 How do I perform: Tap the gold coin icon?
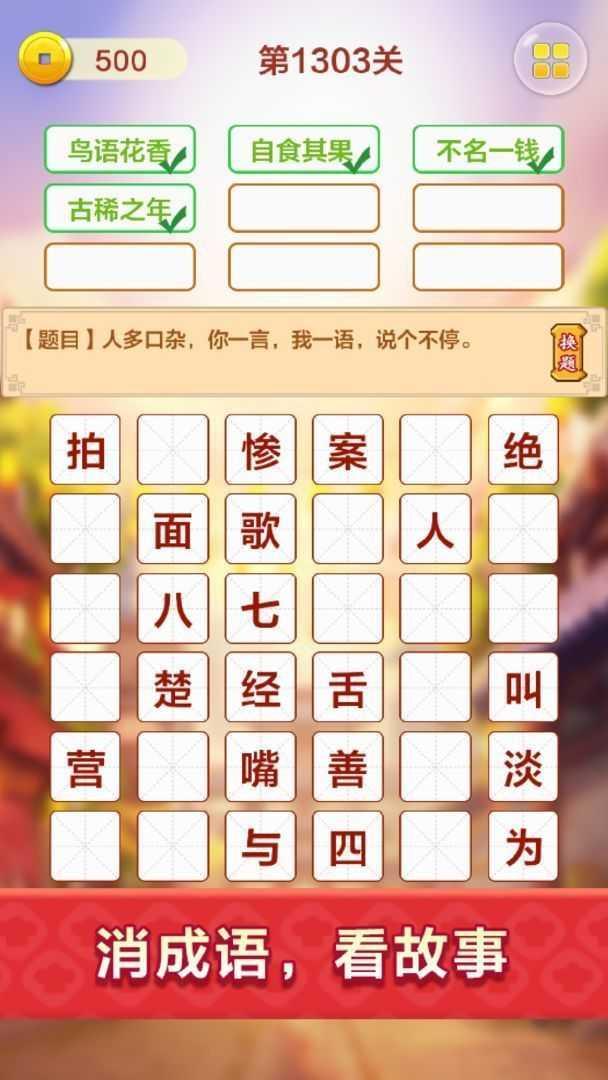coord(45,59)
